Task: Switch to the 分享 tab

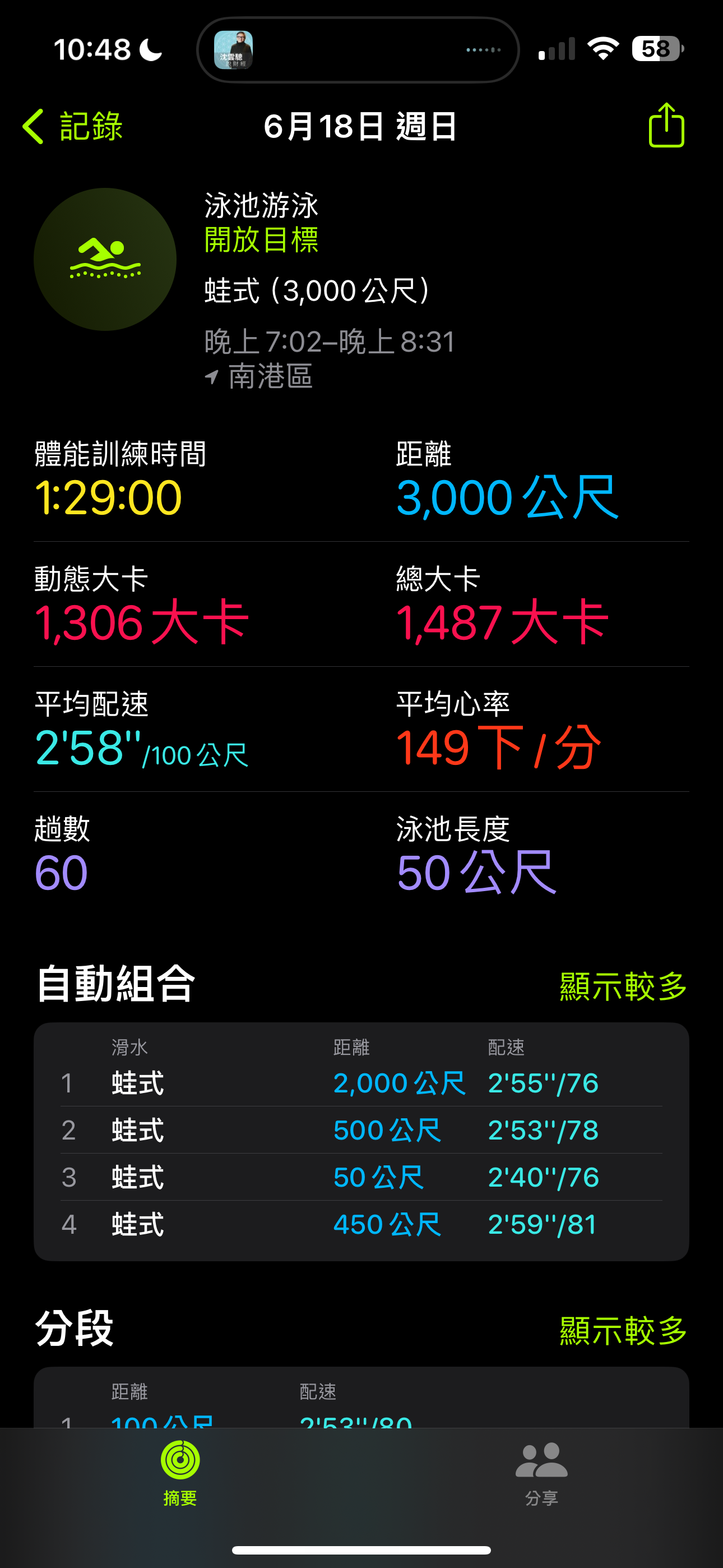Action: coord(541,1472)
